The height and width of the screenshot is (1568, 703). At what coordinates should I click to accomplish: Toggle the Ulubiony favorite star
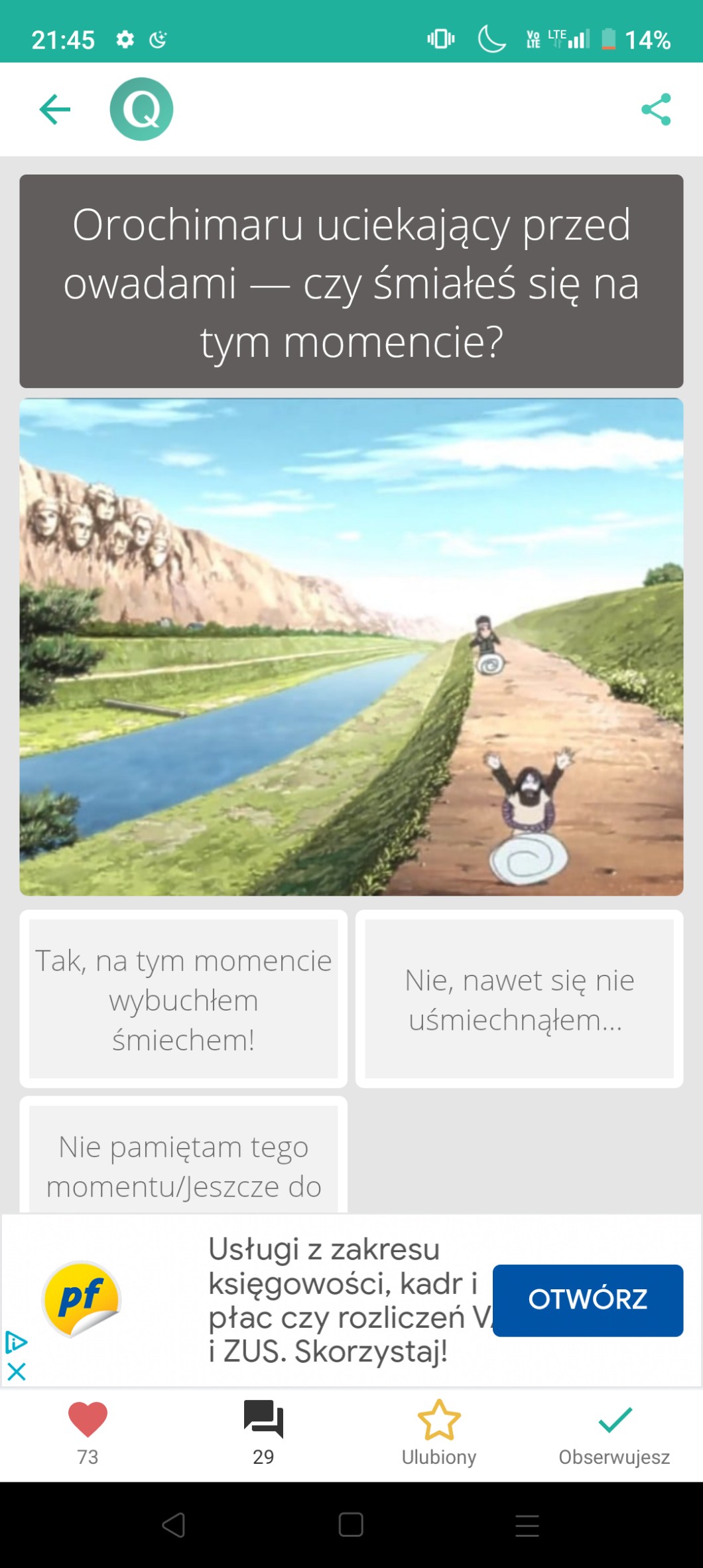coord(439,1432)
